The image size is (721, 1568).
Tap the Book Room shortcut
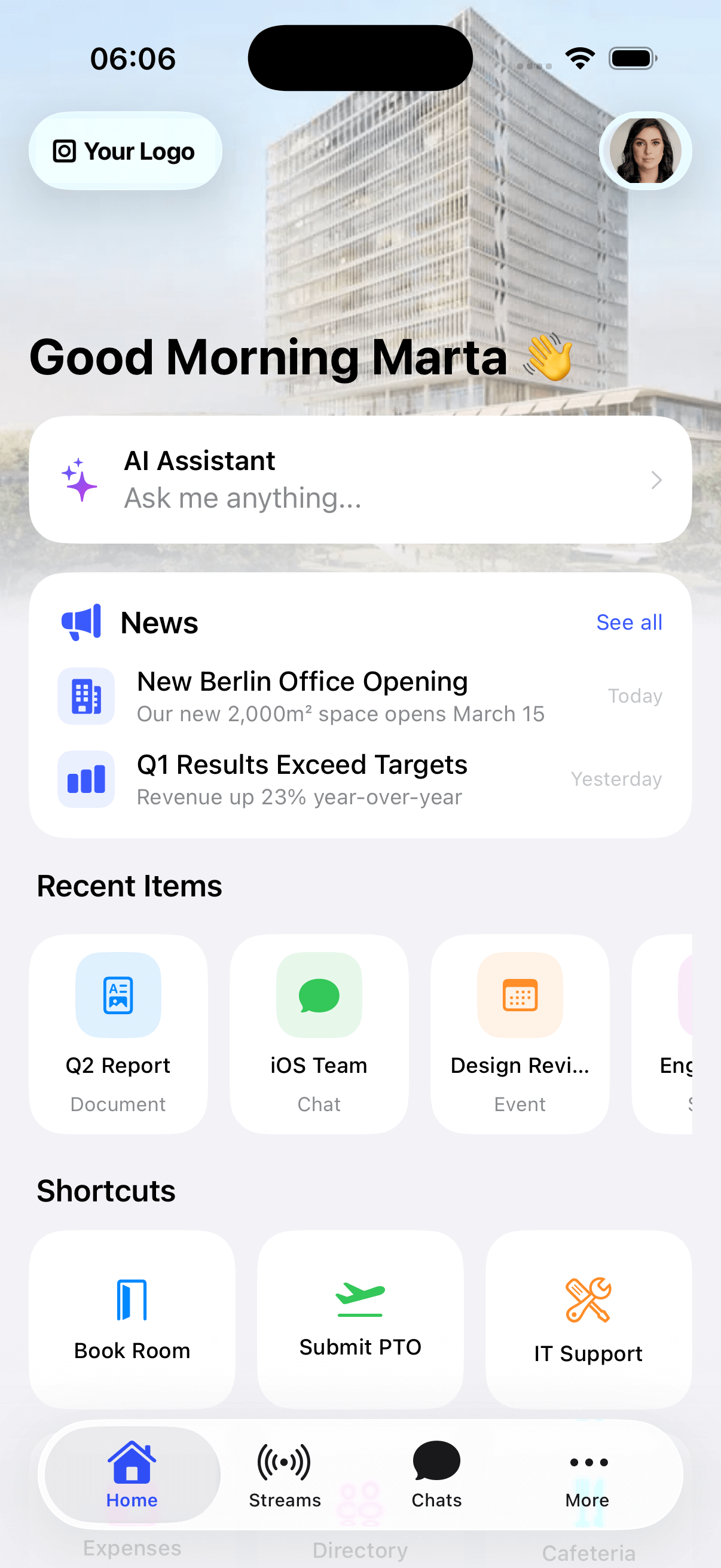coord(132,1319)
